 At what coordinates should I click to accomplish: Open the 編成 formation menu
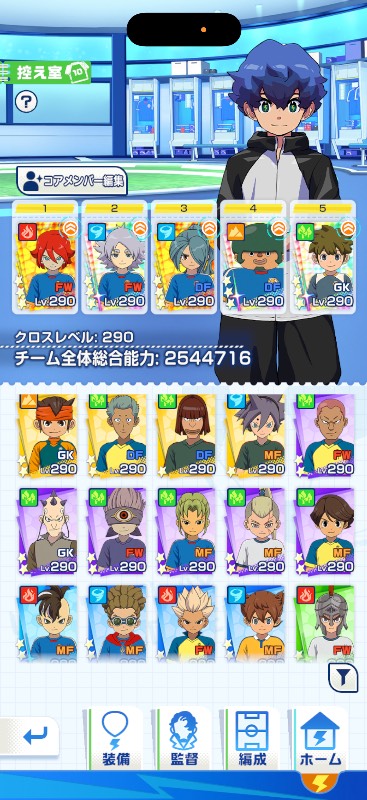click(252, 738)
